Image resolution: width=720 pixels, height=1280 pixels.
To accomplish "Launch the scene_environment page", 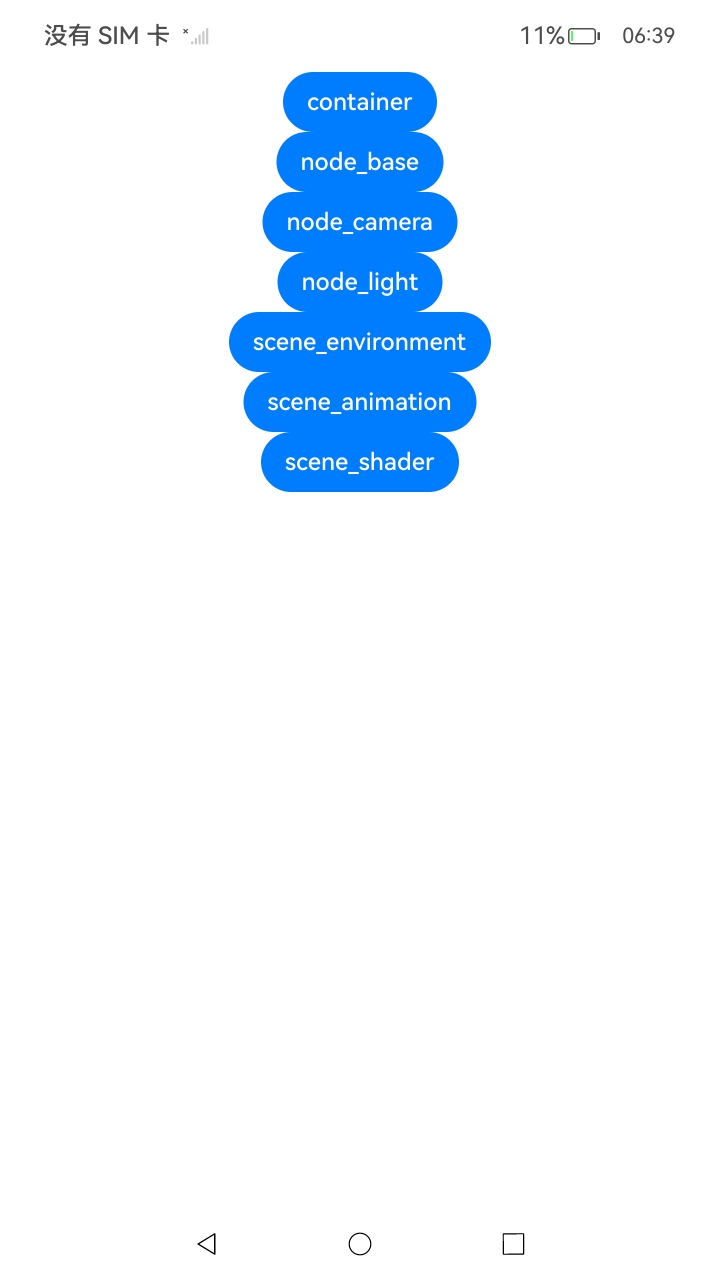I will point(360,342).
